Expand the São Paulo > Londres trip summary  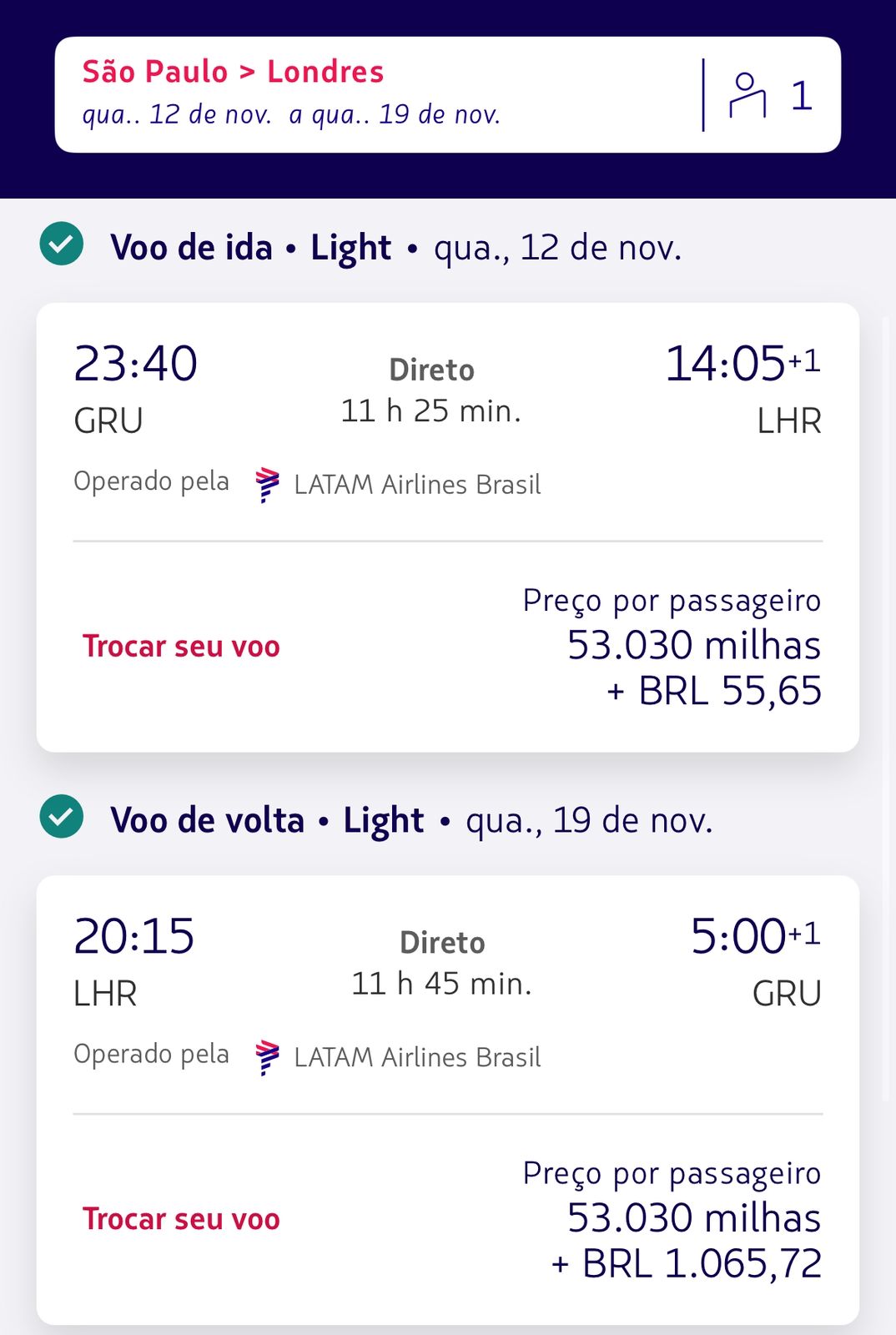[x=234, y=72]
